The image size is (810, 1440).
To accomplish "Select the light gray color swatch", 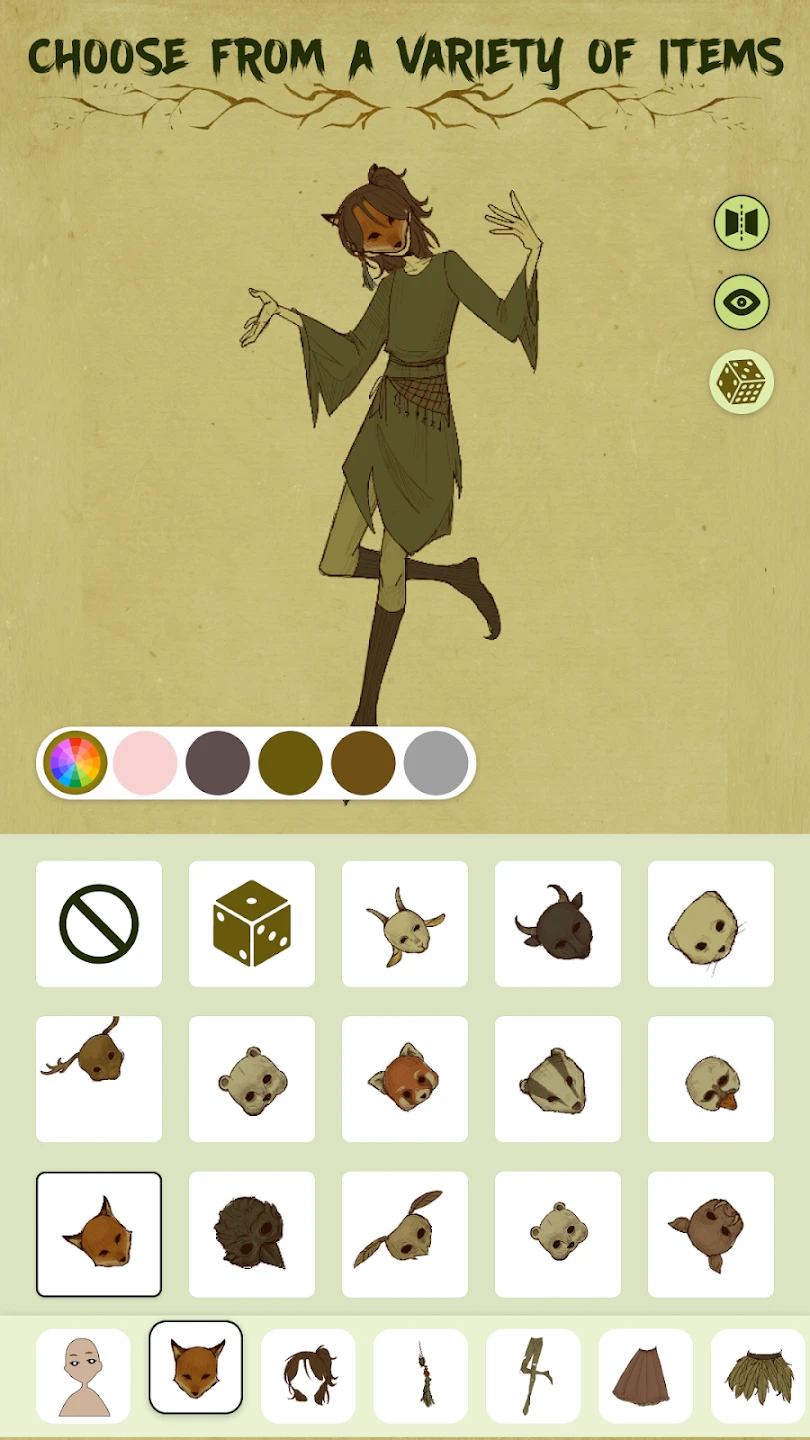I will point(436,763).
